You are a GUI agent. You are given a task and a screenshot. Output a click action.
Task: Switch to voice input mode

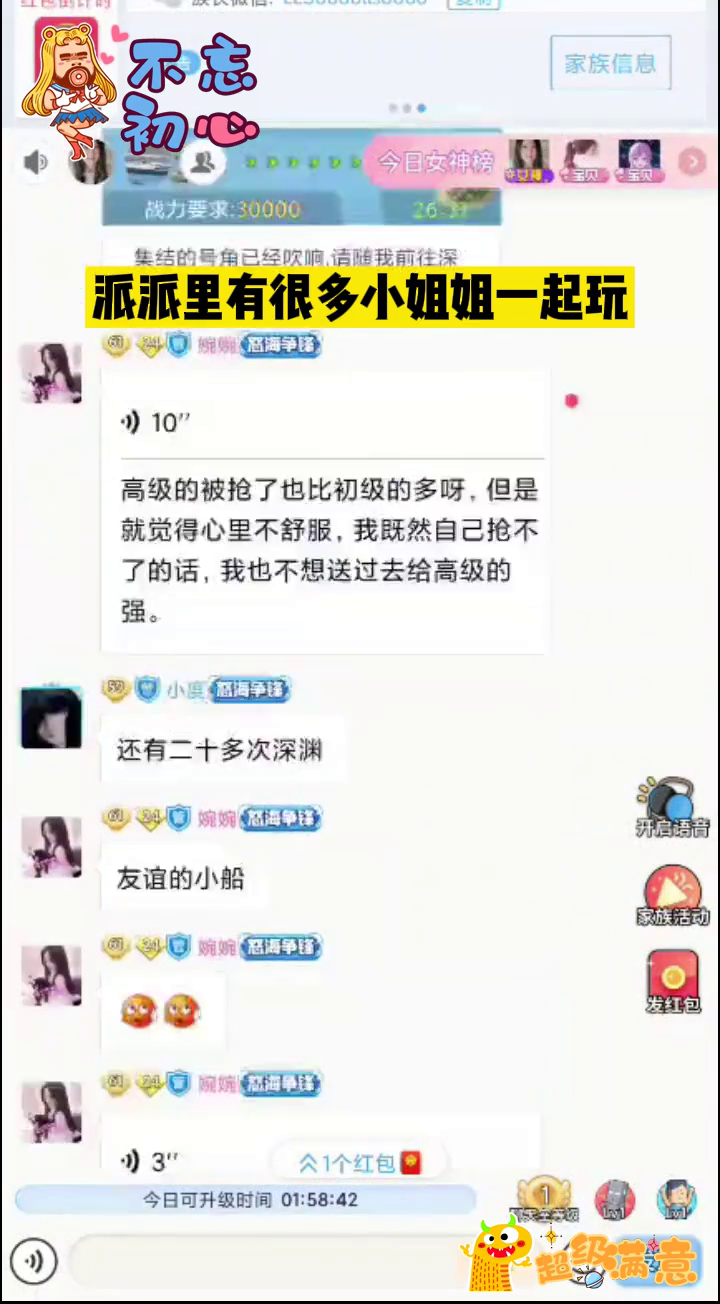coord(34,1262)
